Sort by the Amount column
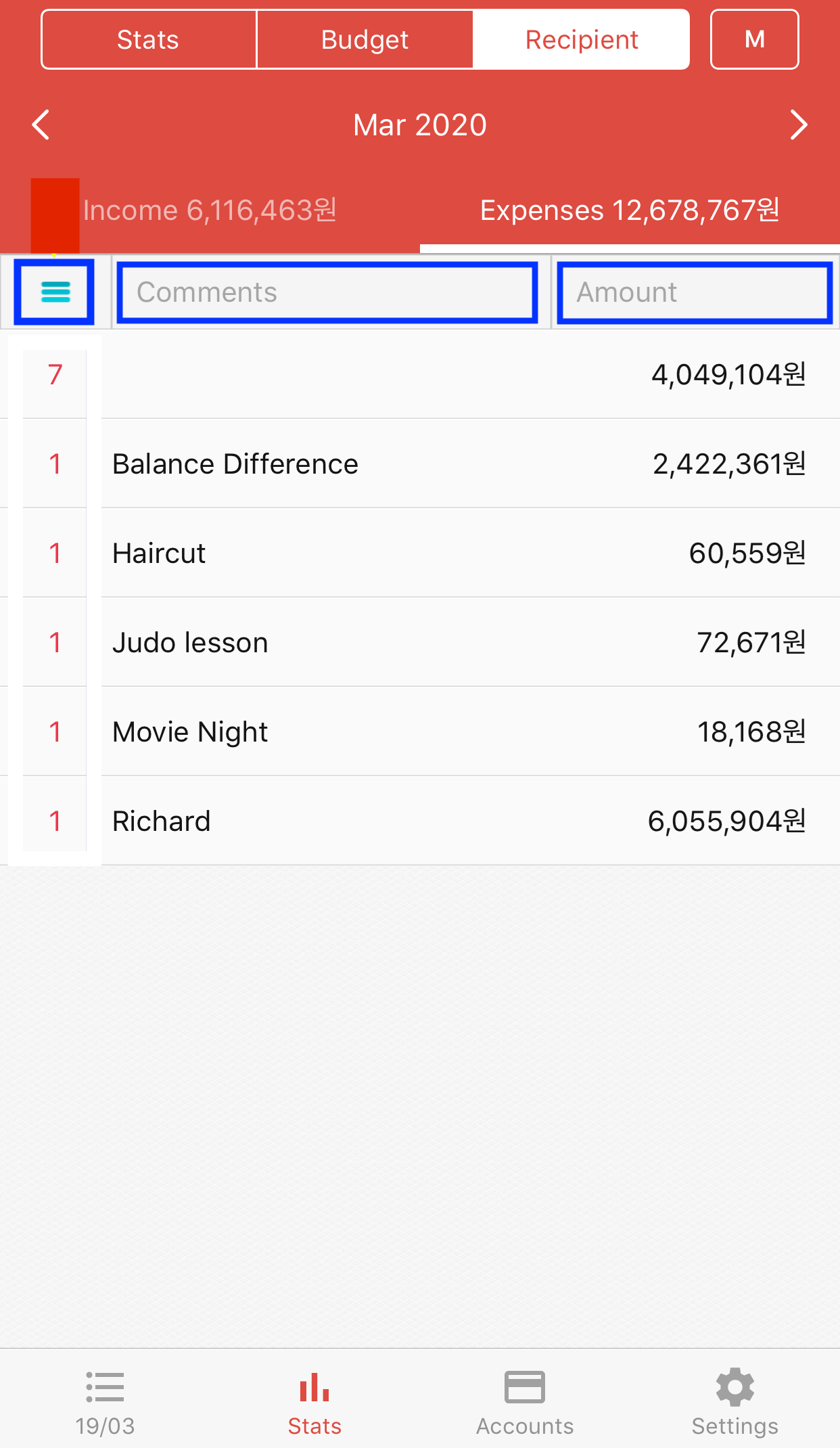 tap(695, 292)
